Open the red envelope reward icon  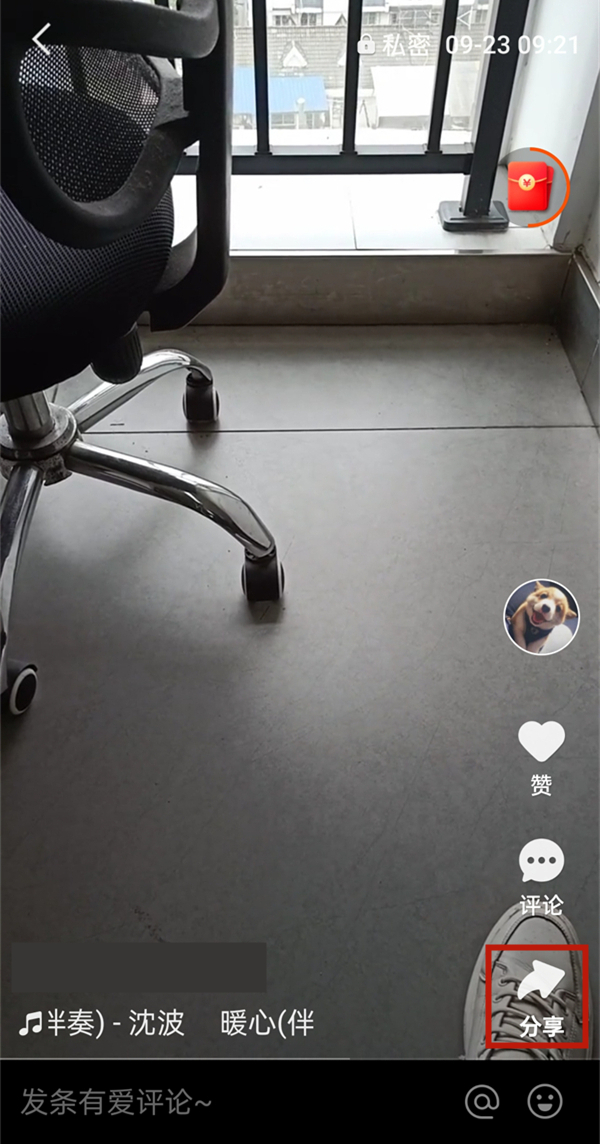[531, 187]
